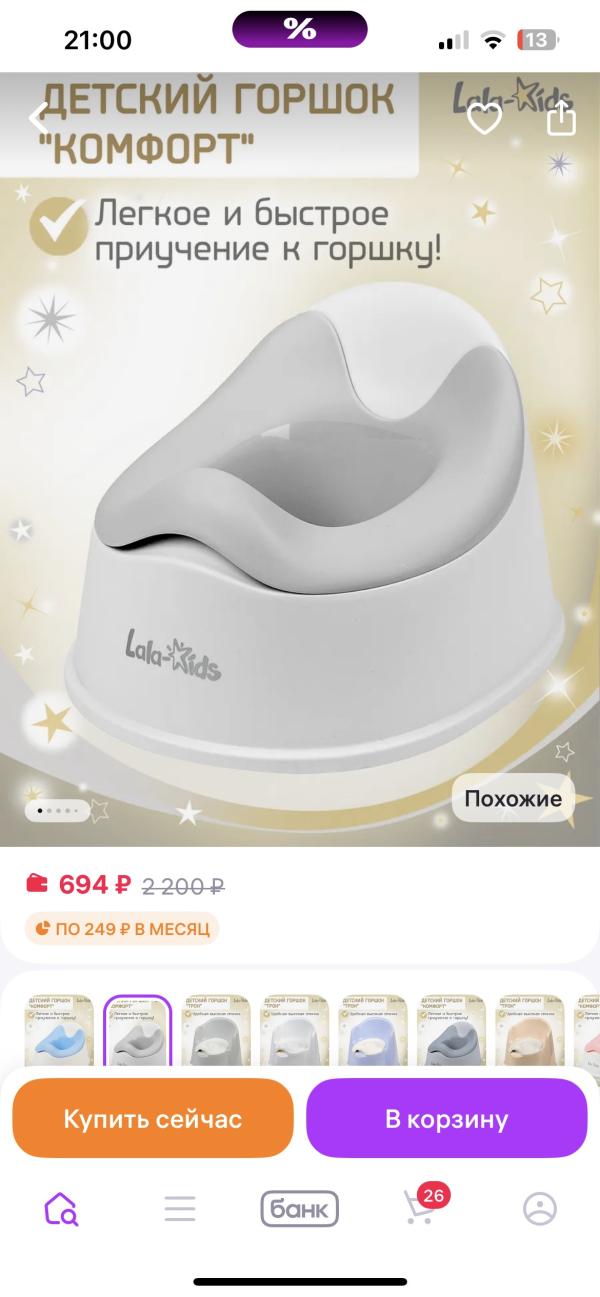This screenshot has height=1297, width=600.
Task: Tap Купить сейчас to buy now
Action: click(x=153, y=1118)
